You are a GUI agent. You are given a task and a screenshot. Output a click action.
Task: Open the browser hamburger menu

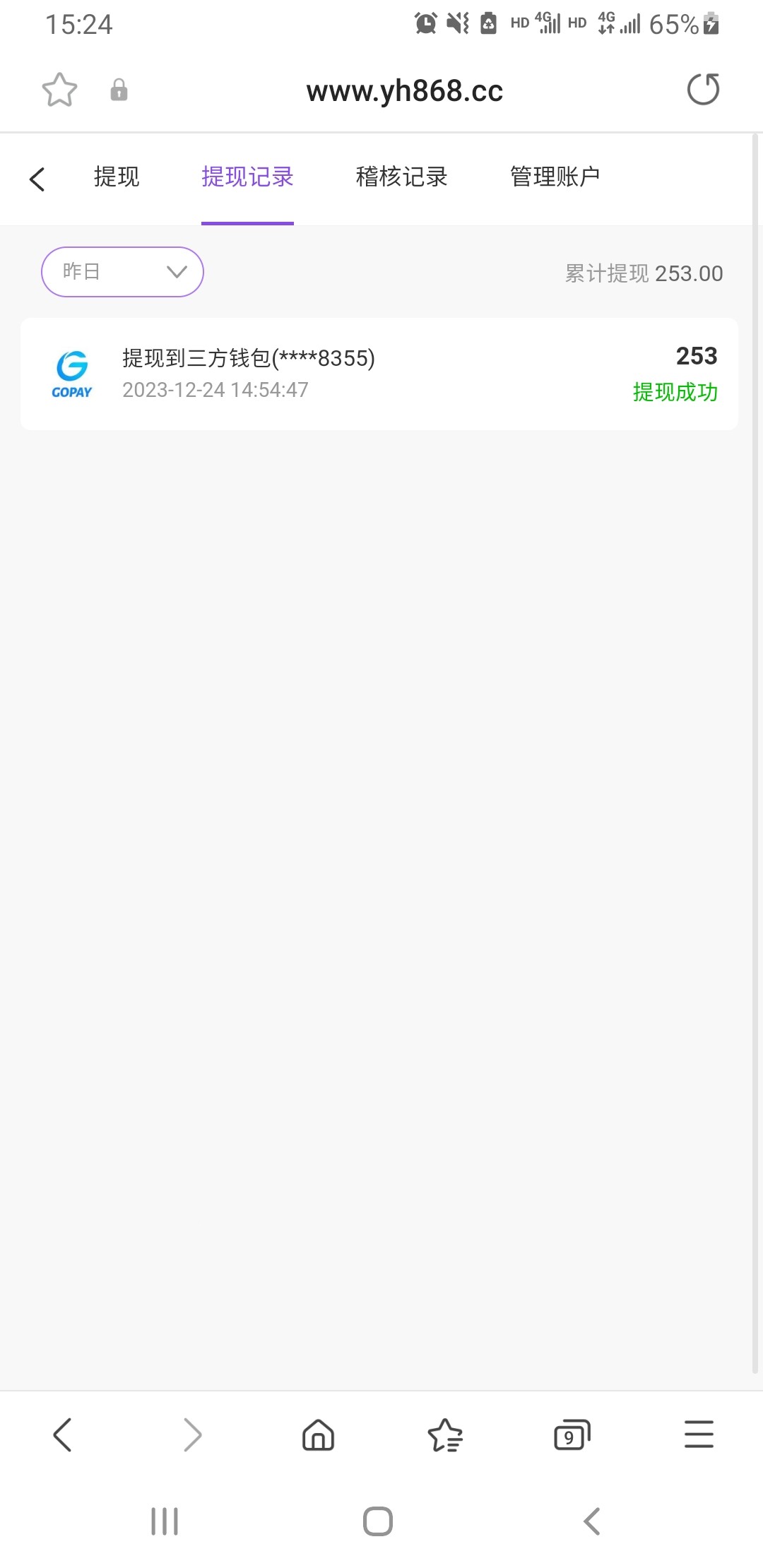tap(699, 1435)
